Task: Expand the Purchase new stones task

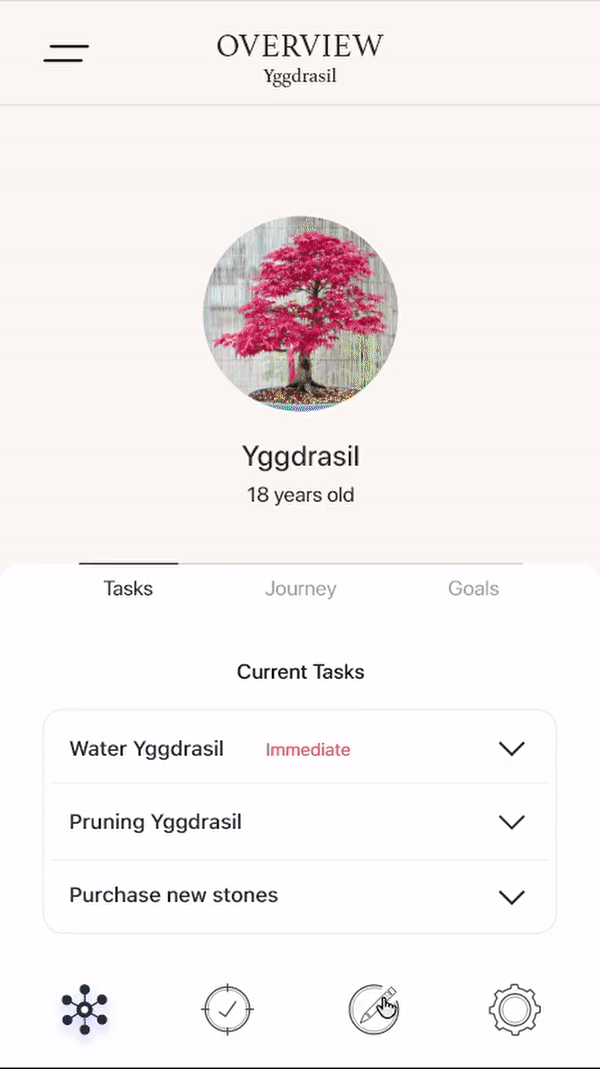Action: [x=511, y=896]
